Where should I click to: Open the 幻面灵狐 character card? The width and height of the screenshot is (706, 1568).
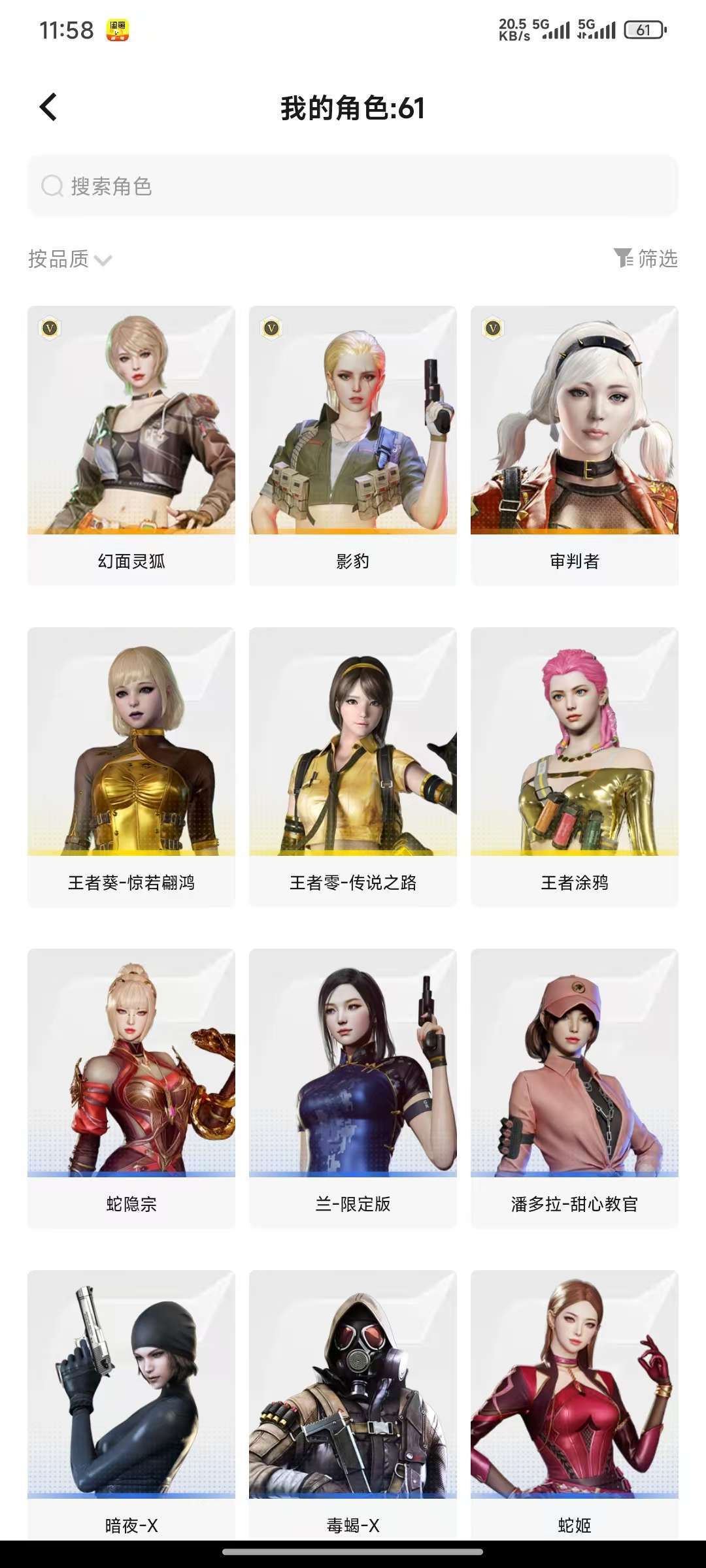pyautogui.click(x=131, y=444)
